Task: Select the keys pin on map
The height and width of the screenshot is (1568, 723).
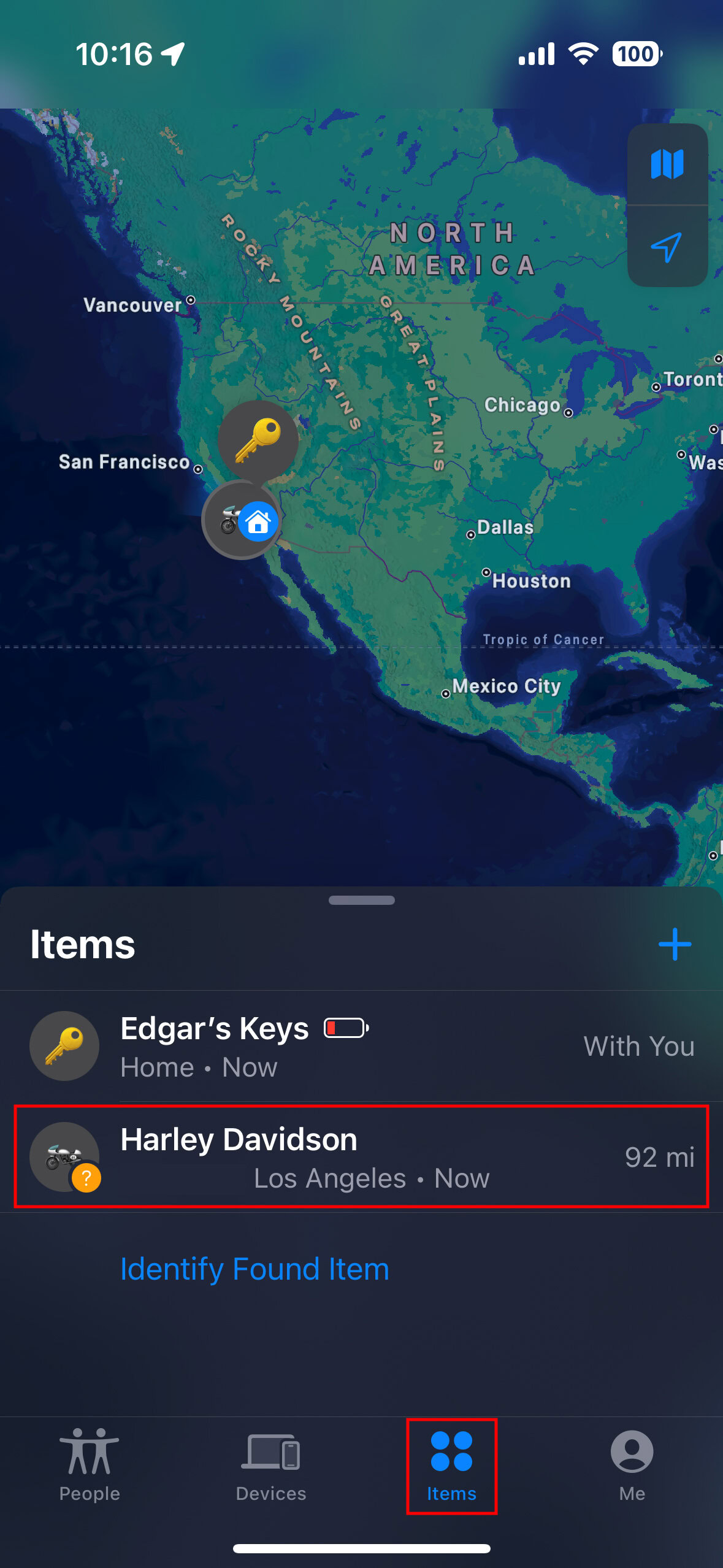Action: tap(258, 440)
